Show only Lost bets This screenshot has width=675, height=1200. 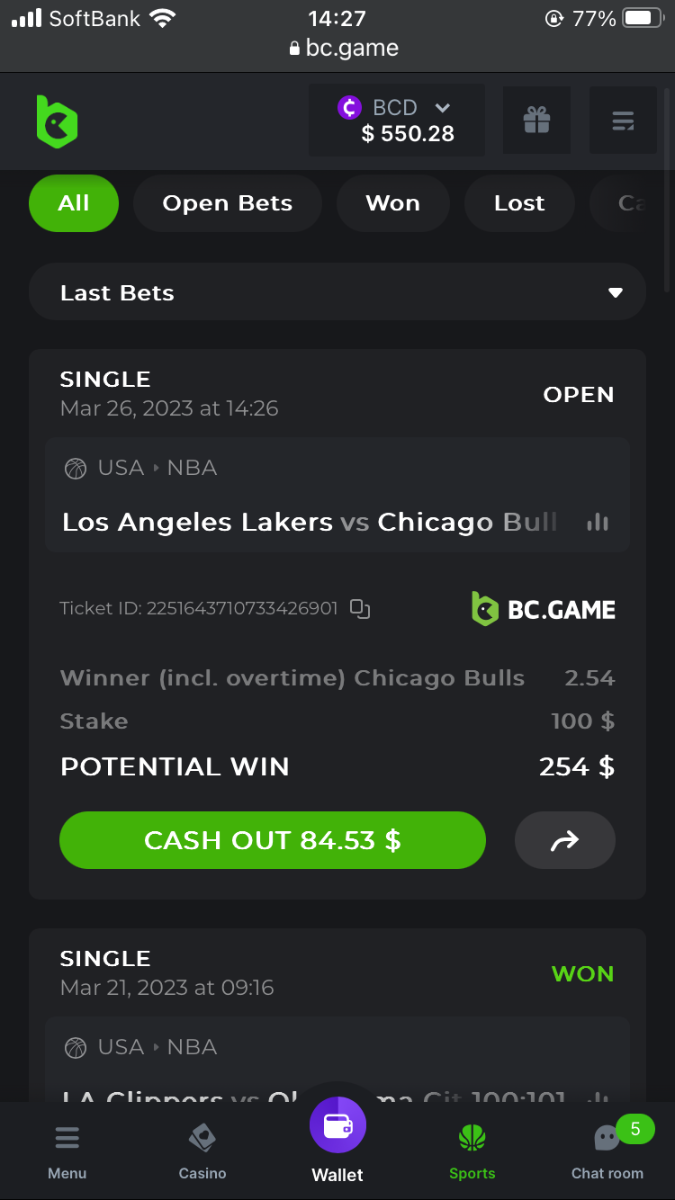(519, 203)
